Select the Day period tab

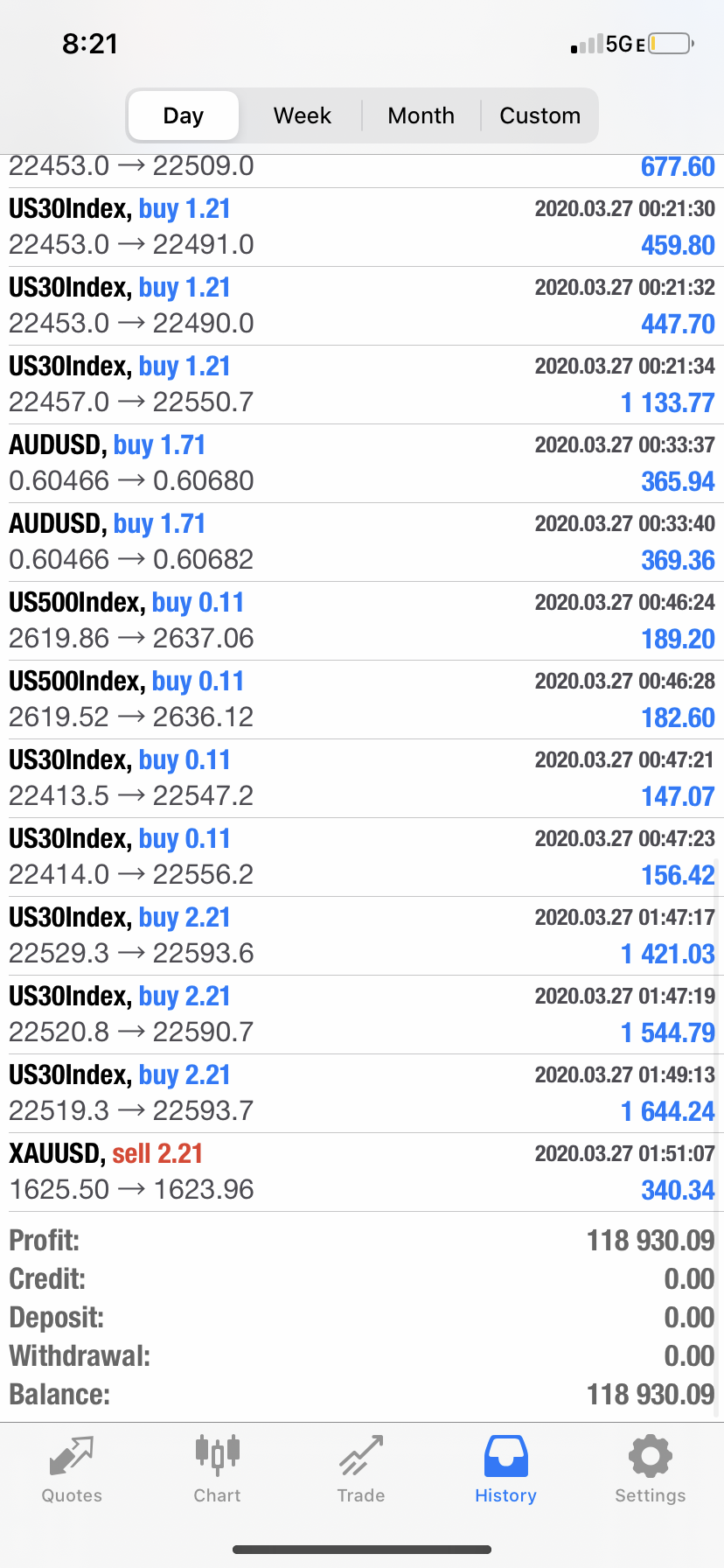point(184,115)
